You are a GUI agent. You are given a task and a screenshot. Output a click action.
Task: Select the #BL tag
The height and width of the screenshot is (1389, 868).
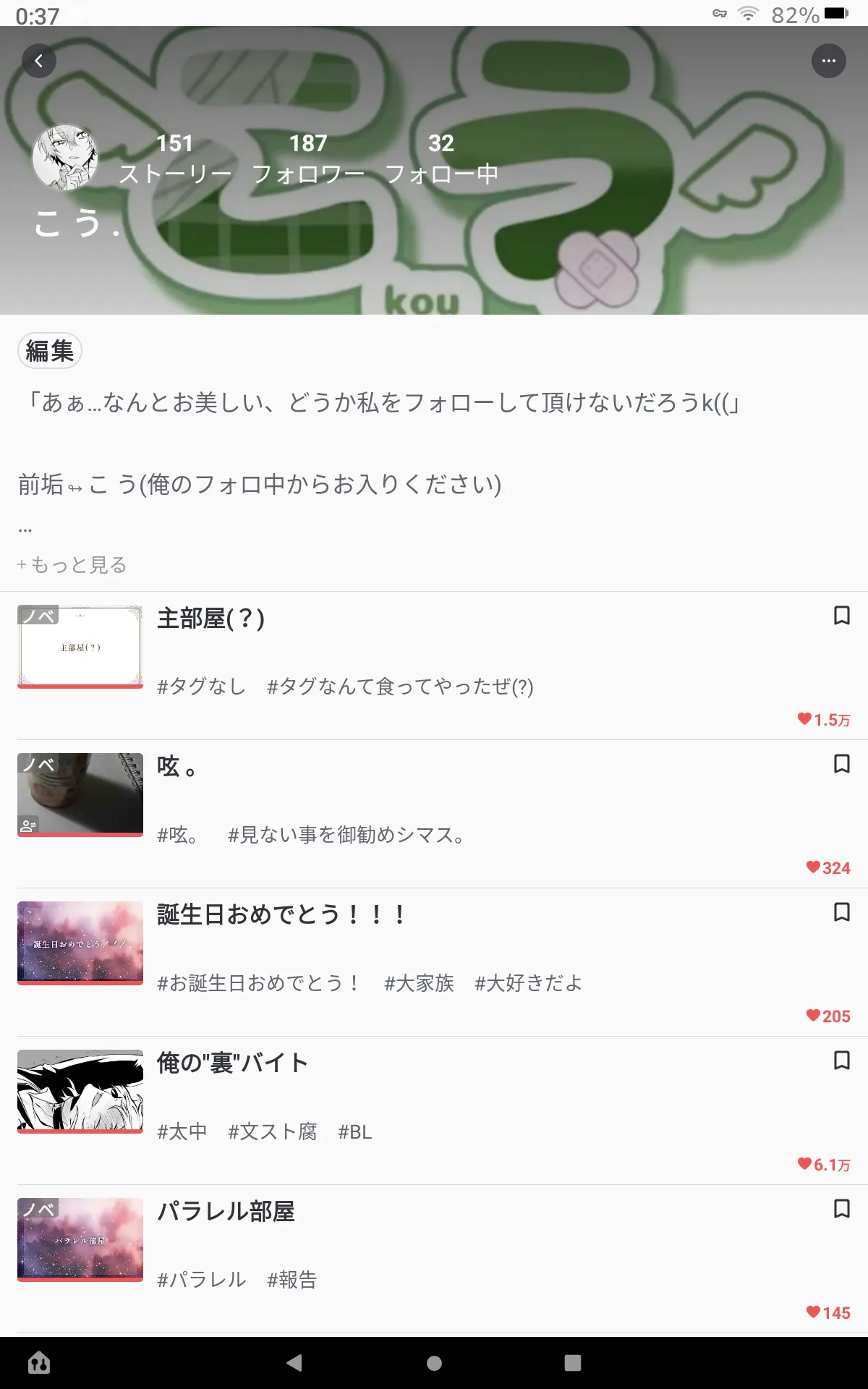click(x=355, y=1131)
